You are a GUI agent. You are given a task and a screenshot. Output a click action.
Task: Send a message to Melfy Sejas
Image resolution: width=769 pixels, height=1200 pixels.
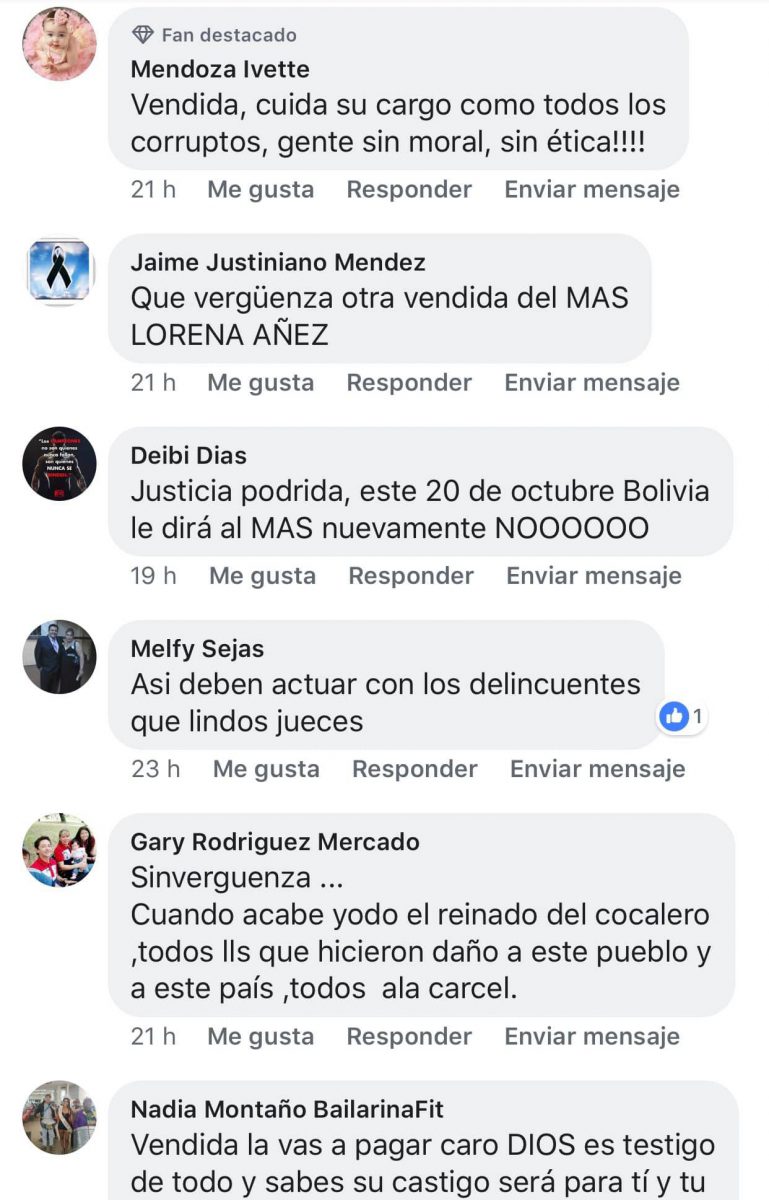tap(598, 768)
